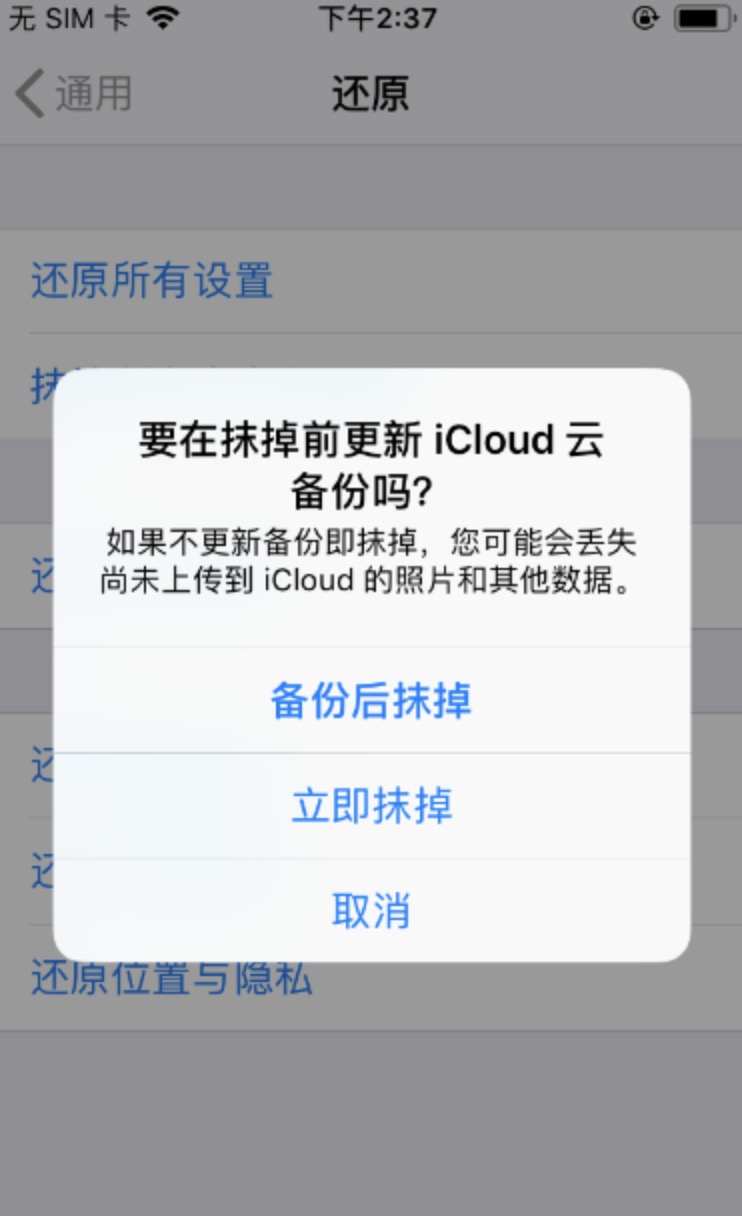Dismiss the dialog with 取消
Image resolution: width=742 pixels, height=1216 pixels.
coord(371,911)
